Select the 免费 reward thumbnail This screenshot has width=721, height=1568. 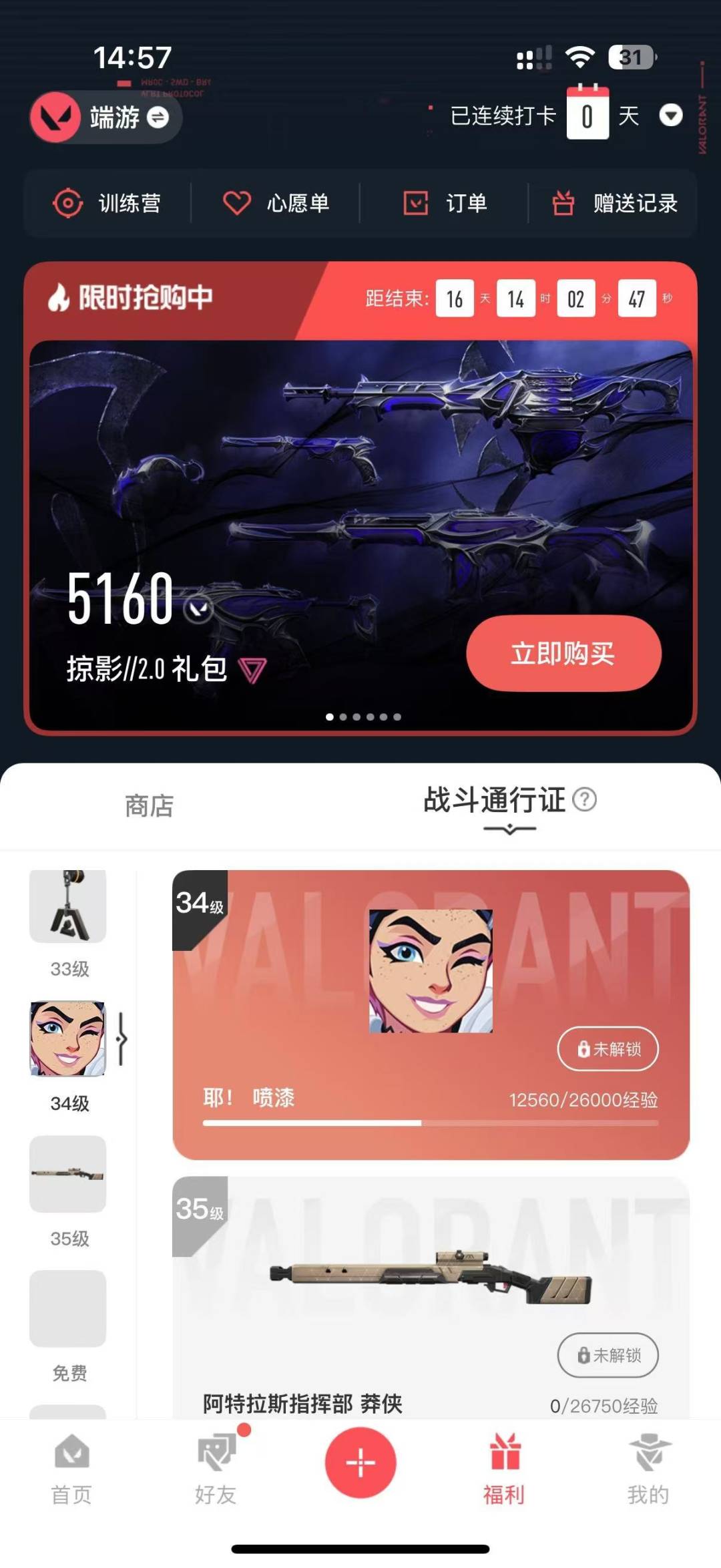pyautogui.click(x=68, y=1309)
